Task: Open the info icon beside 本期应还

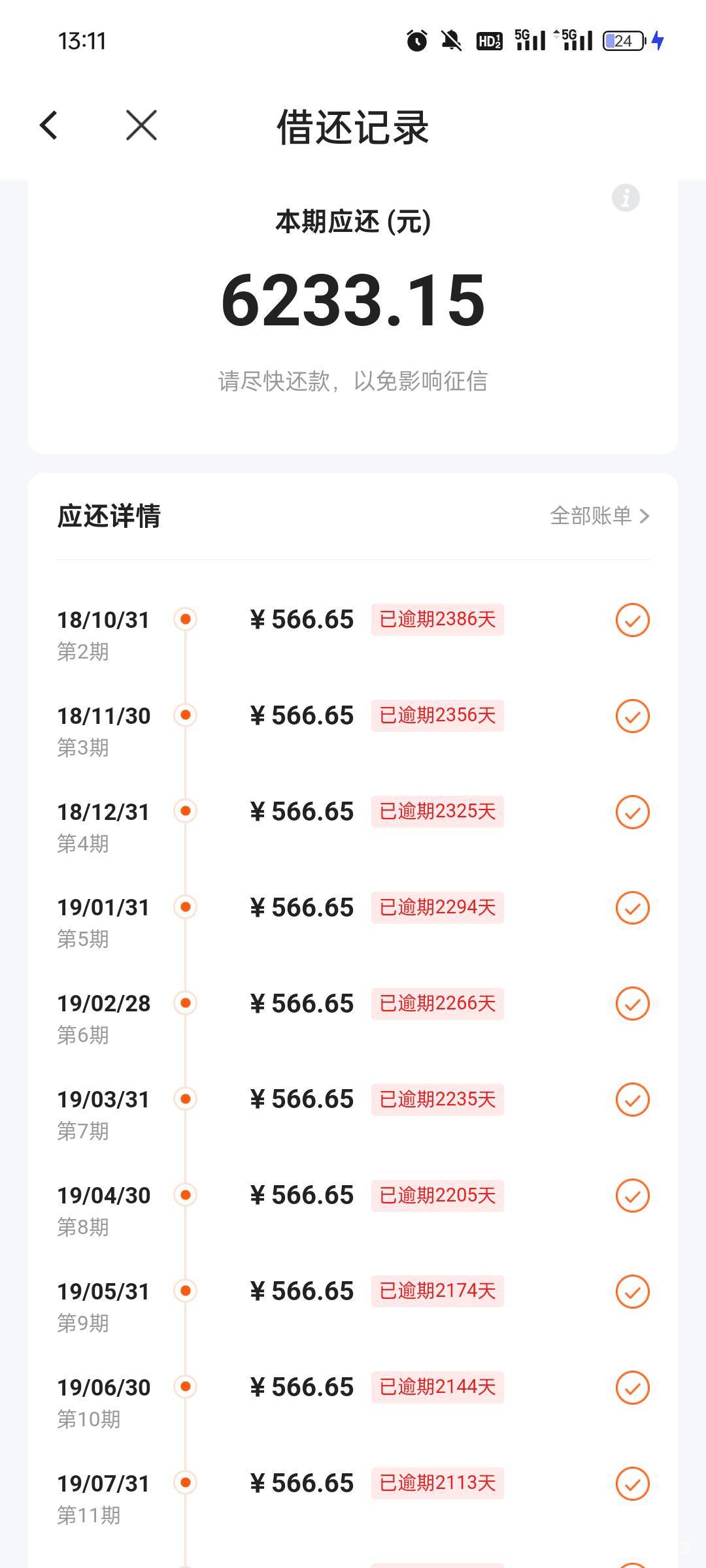Action: pyautogui.click(x=626, y=197)
